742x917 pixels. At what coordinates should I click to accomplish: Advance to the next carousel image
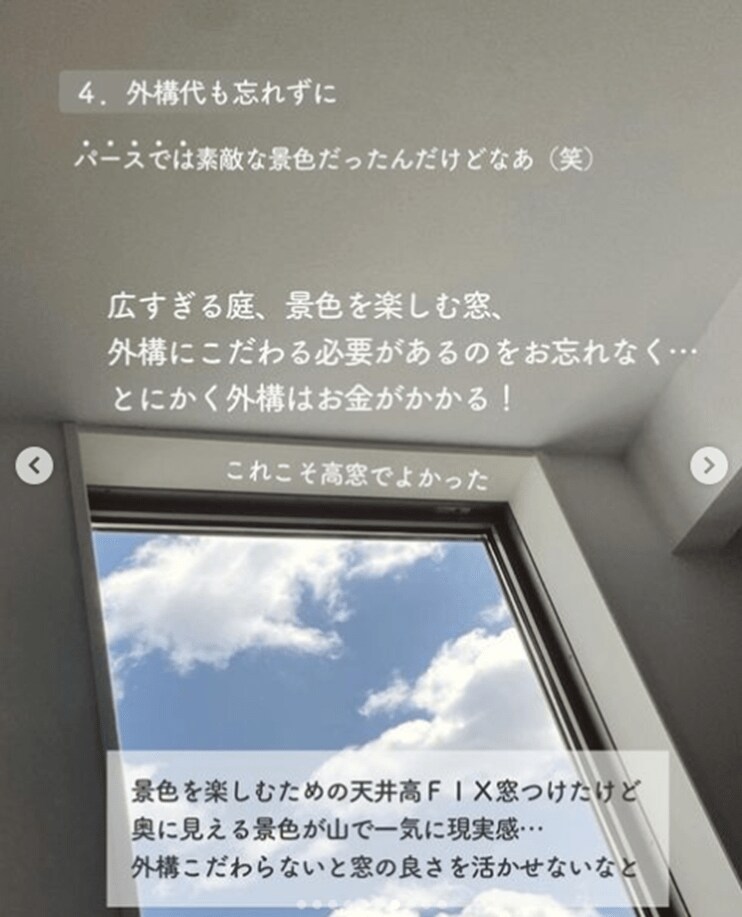[709, 465]
